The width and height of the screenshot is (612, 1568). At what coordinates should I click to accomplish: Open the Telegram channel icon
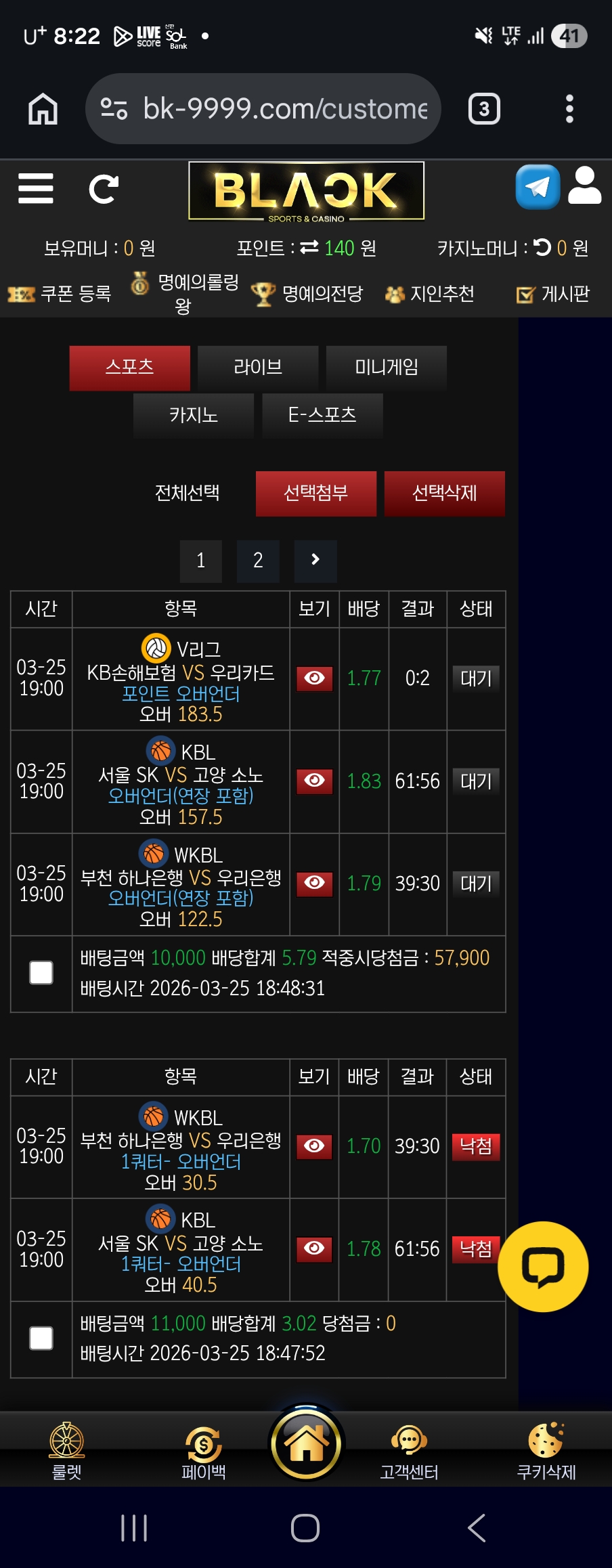coord(538,187)
